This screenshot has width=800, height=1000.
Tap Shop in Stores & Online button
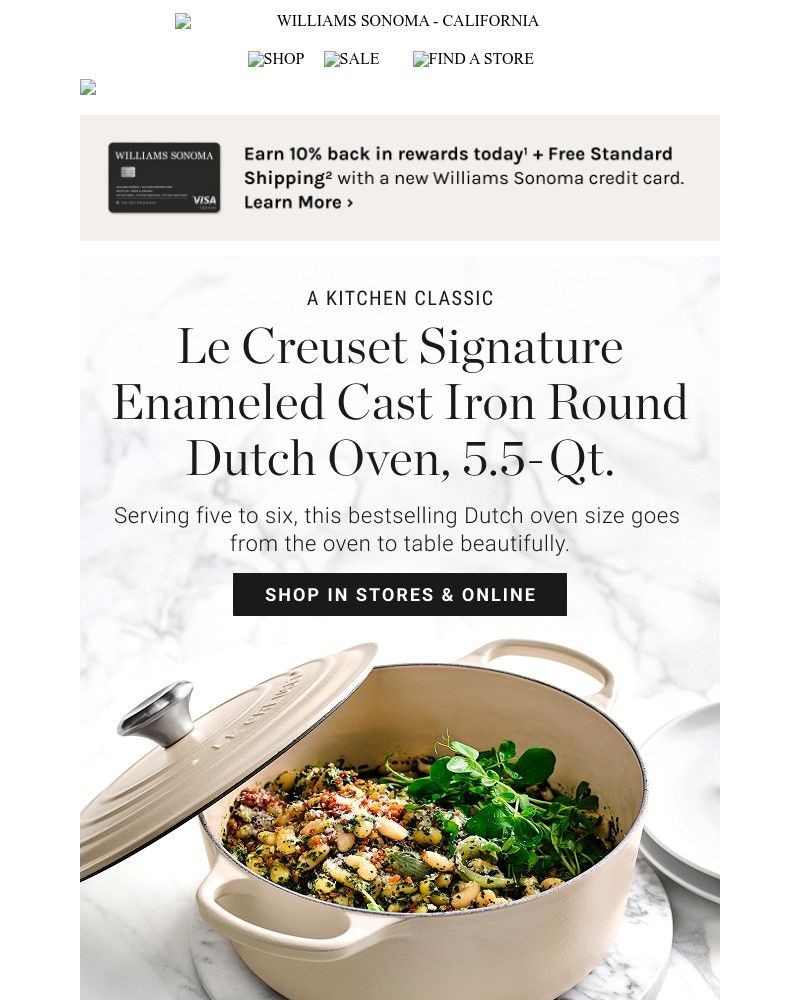[400, 594]
